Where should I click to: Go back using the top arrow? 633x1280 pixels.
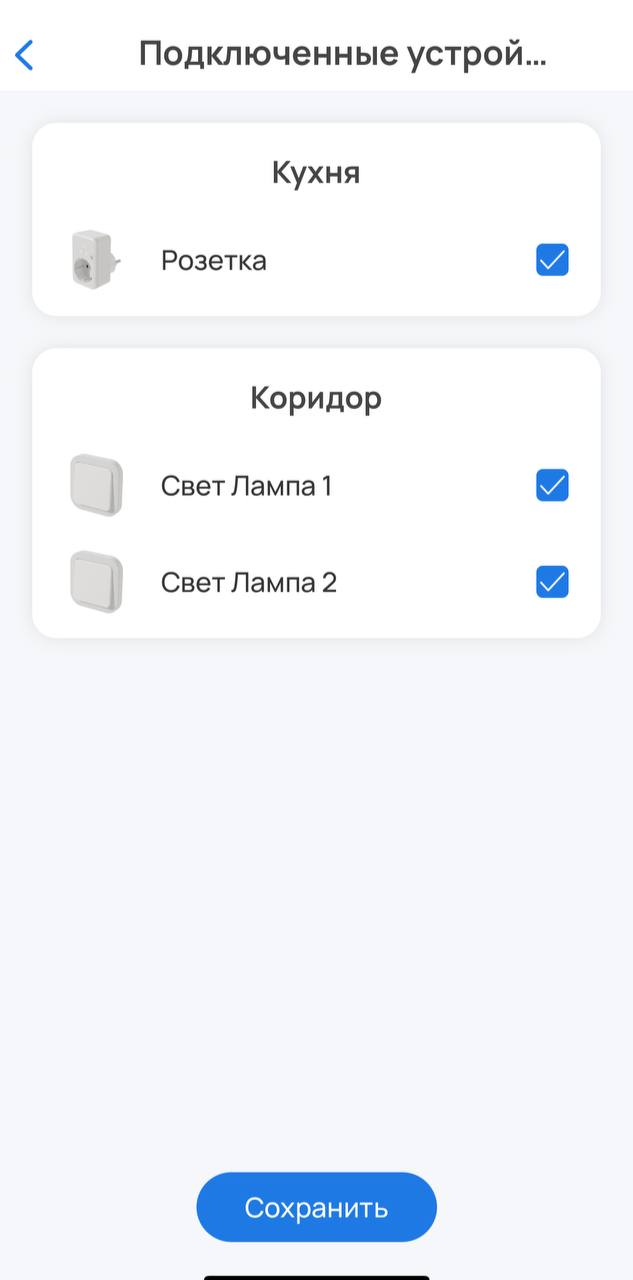point(25,55)
